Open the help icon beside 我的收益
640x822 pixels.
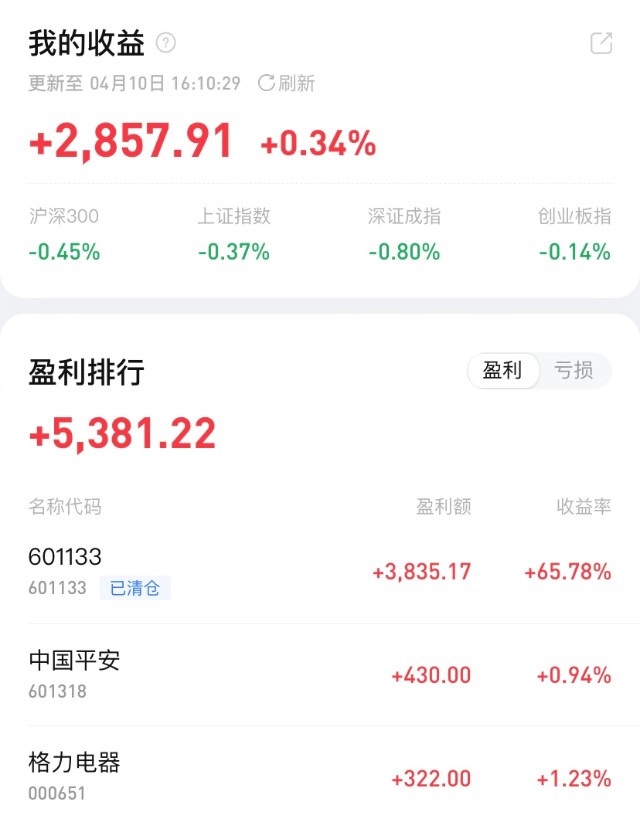166,43
